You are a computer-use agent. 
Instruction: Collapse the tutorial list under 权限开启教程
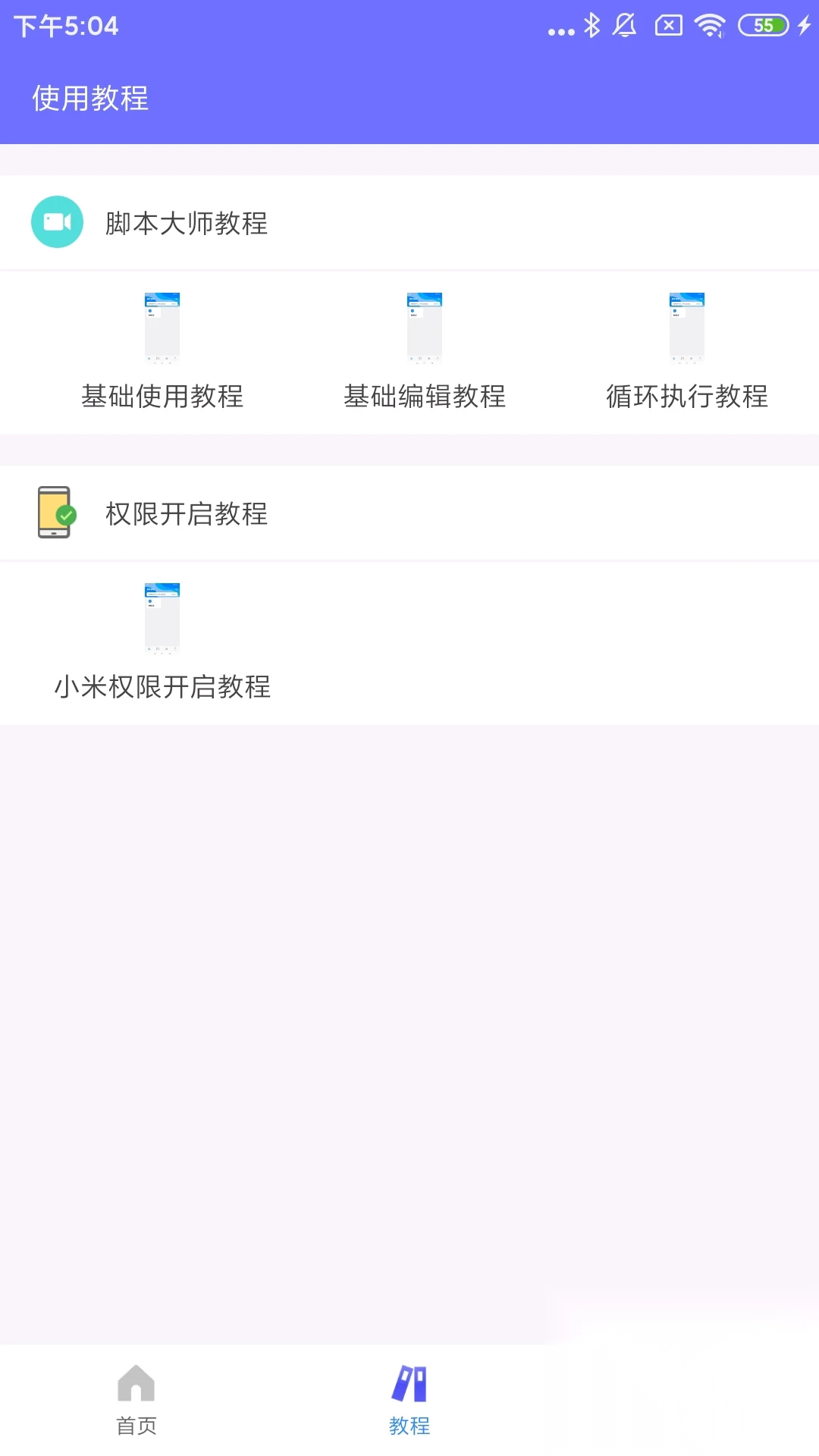click(x=187, y=514)
